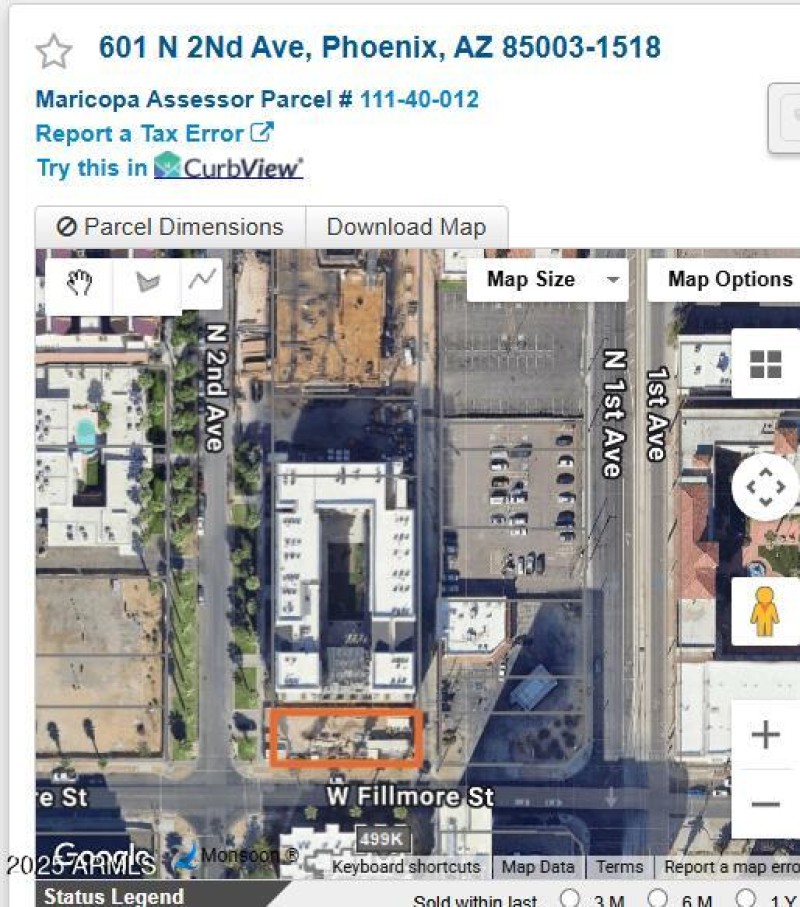Star this property as a favorite
The image size is (800, 907).
(x=54, y=51)
